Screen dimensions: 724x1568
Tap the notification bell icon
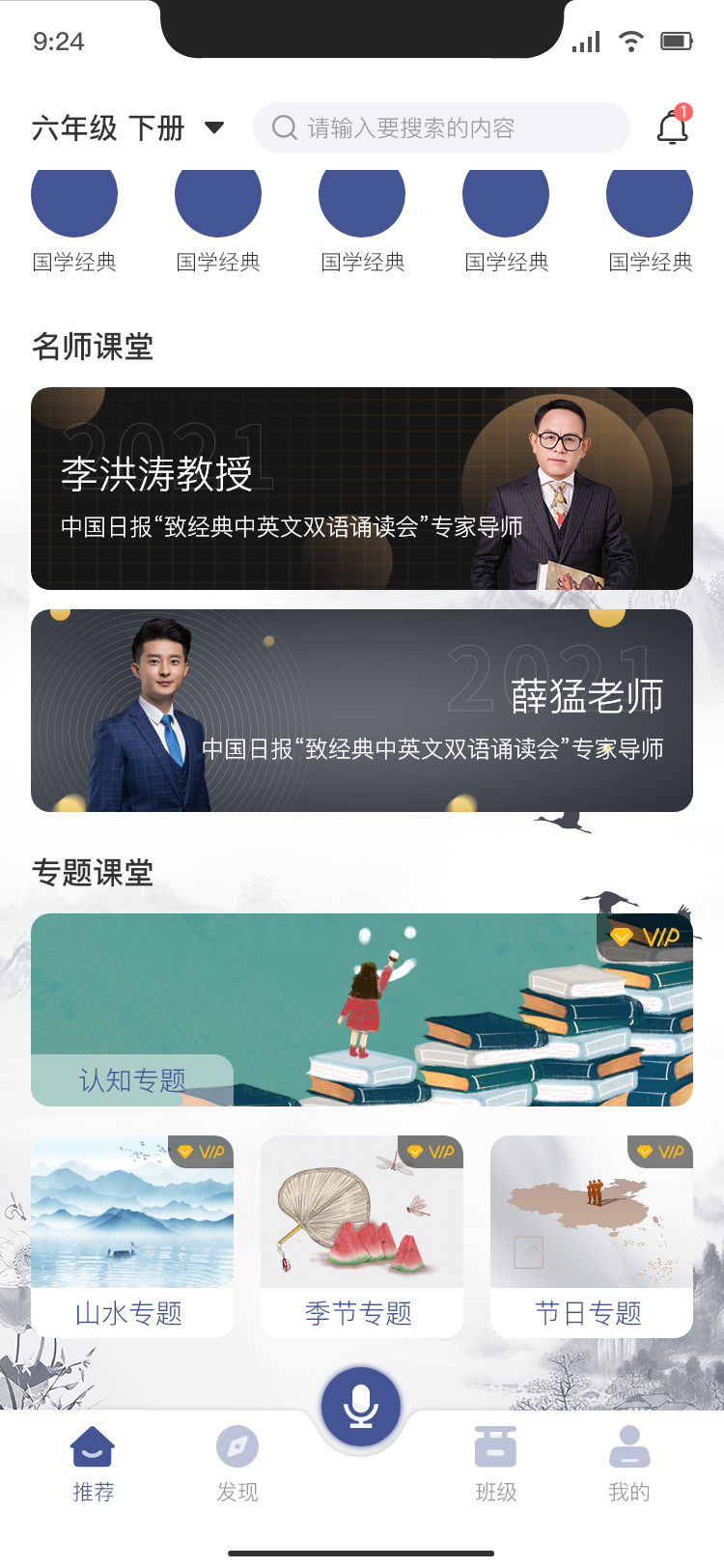coord(670,126)
